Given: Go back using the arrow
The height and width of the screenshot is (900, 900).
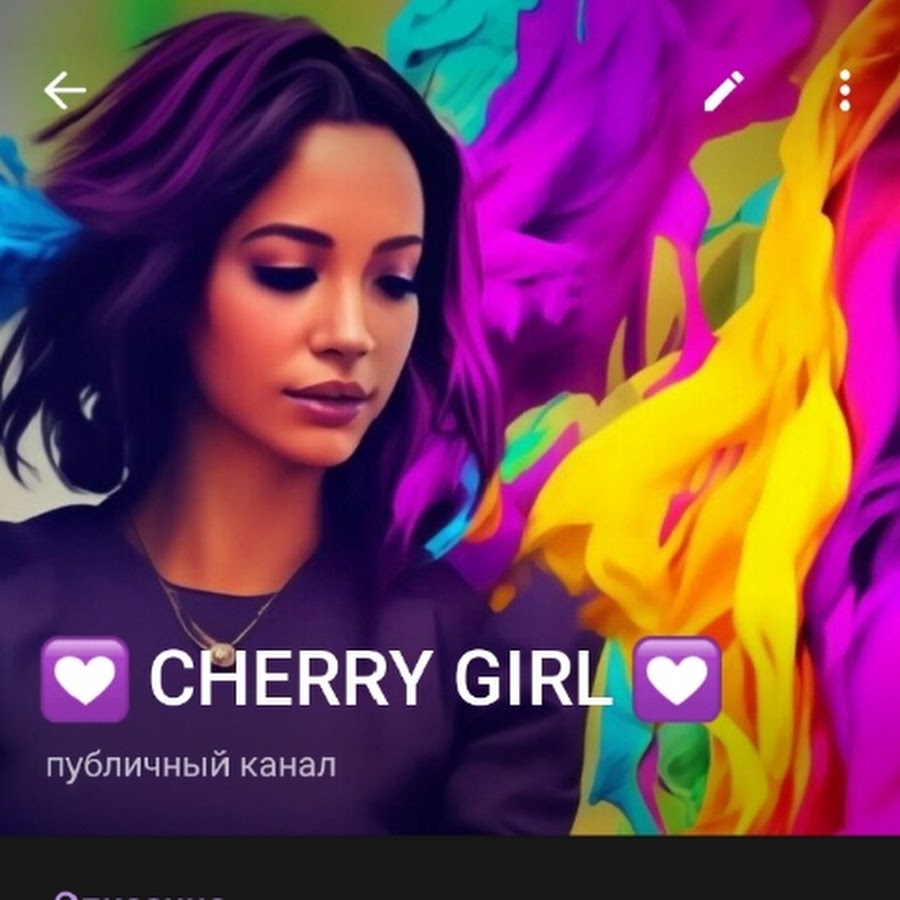Looking at the screenshot, I should pos(64,91).
